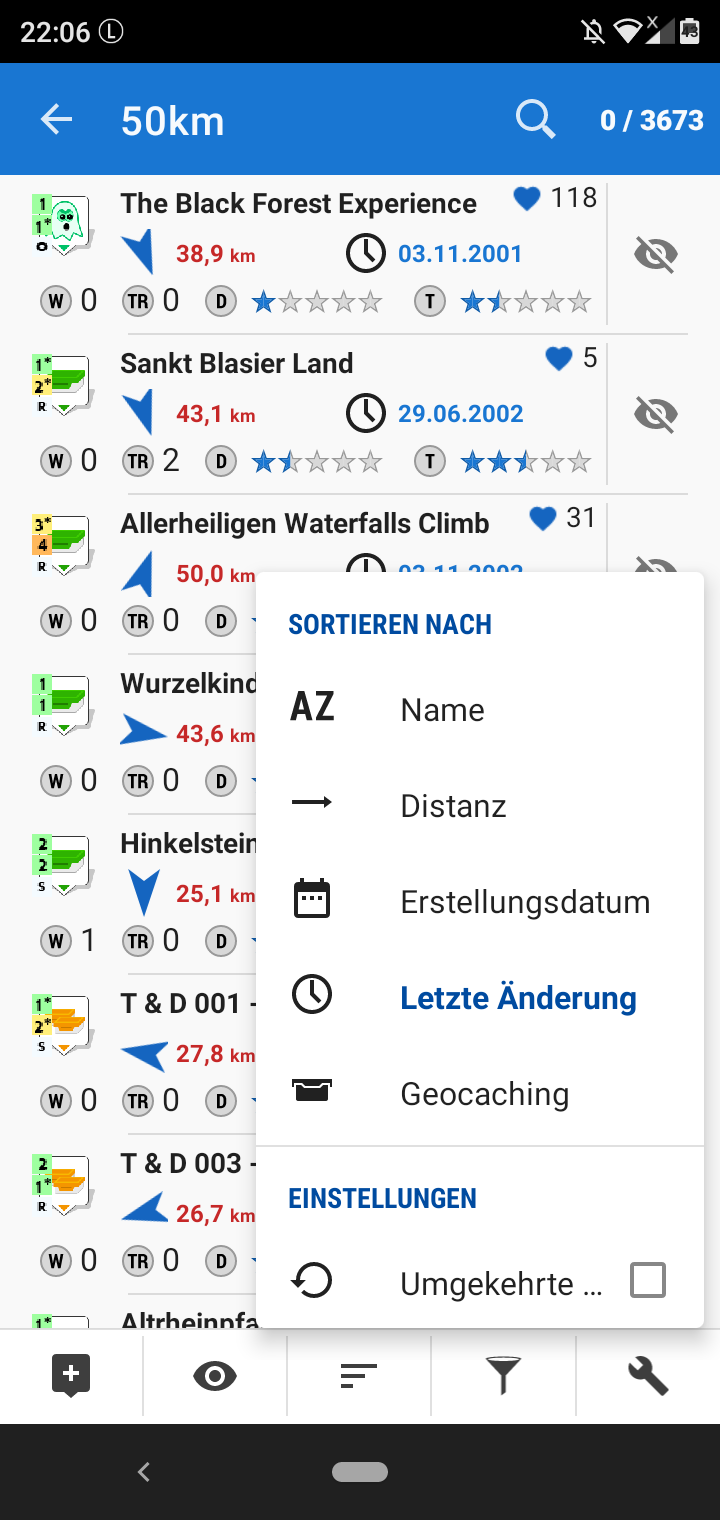Viewport: 720px width, 1520px height.
Task: Add a new cache with plus icon
Action: 71,1376
